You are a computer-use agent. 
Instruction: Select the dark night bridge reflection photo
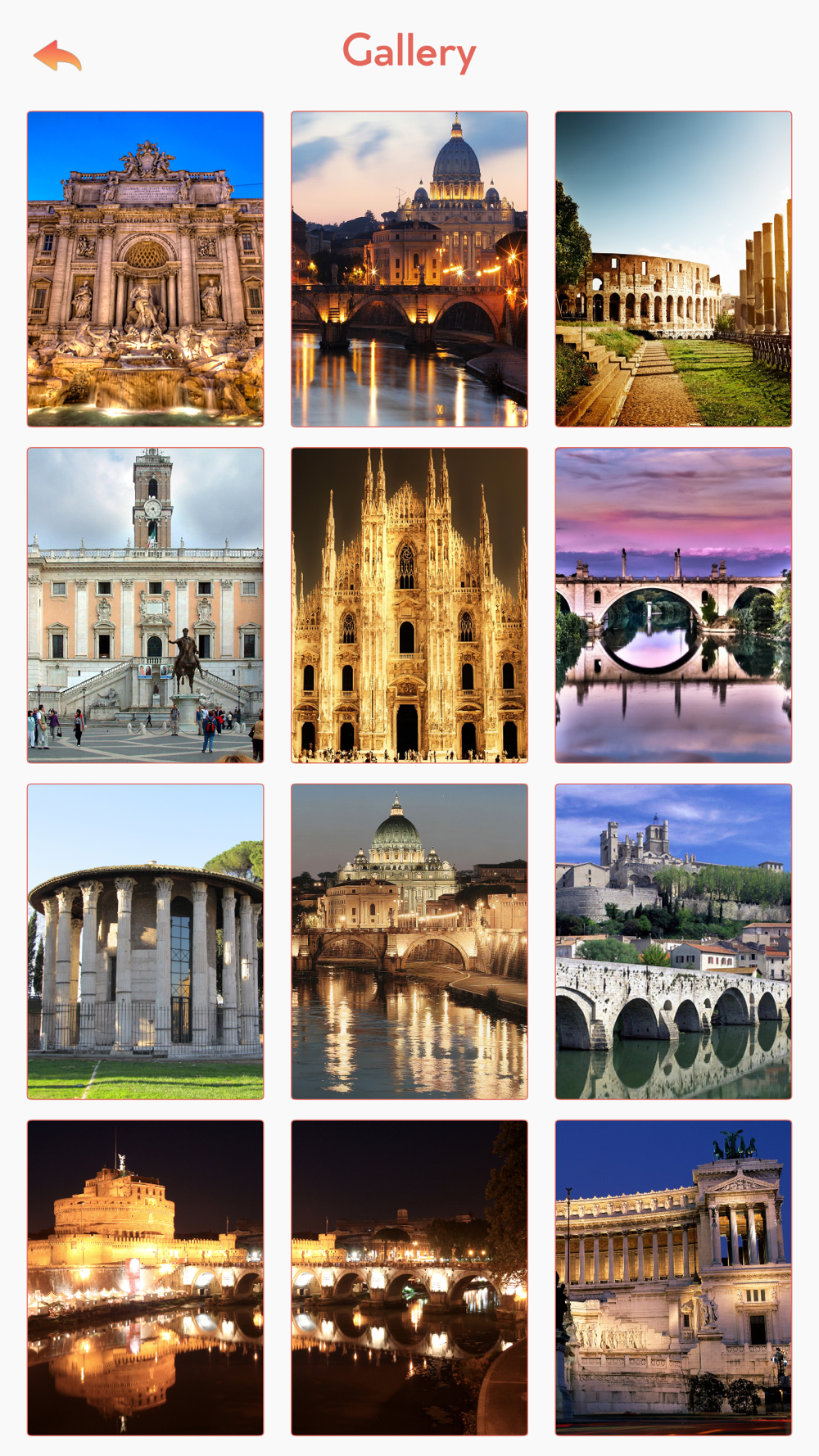point(409,1277)
